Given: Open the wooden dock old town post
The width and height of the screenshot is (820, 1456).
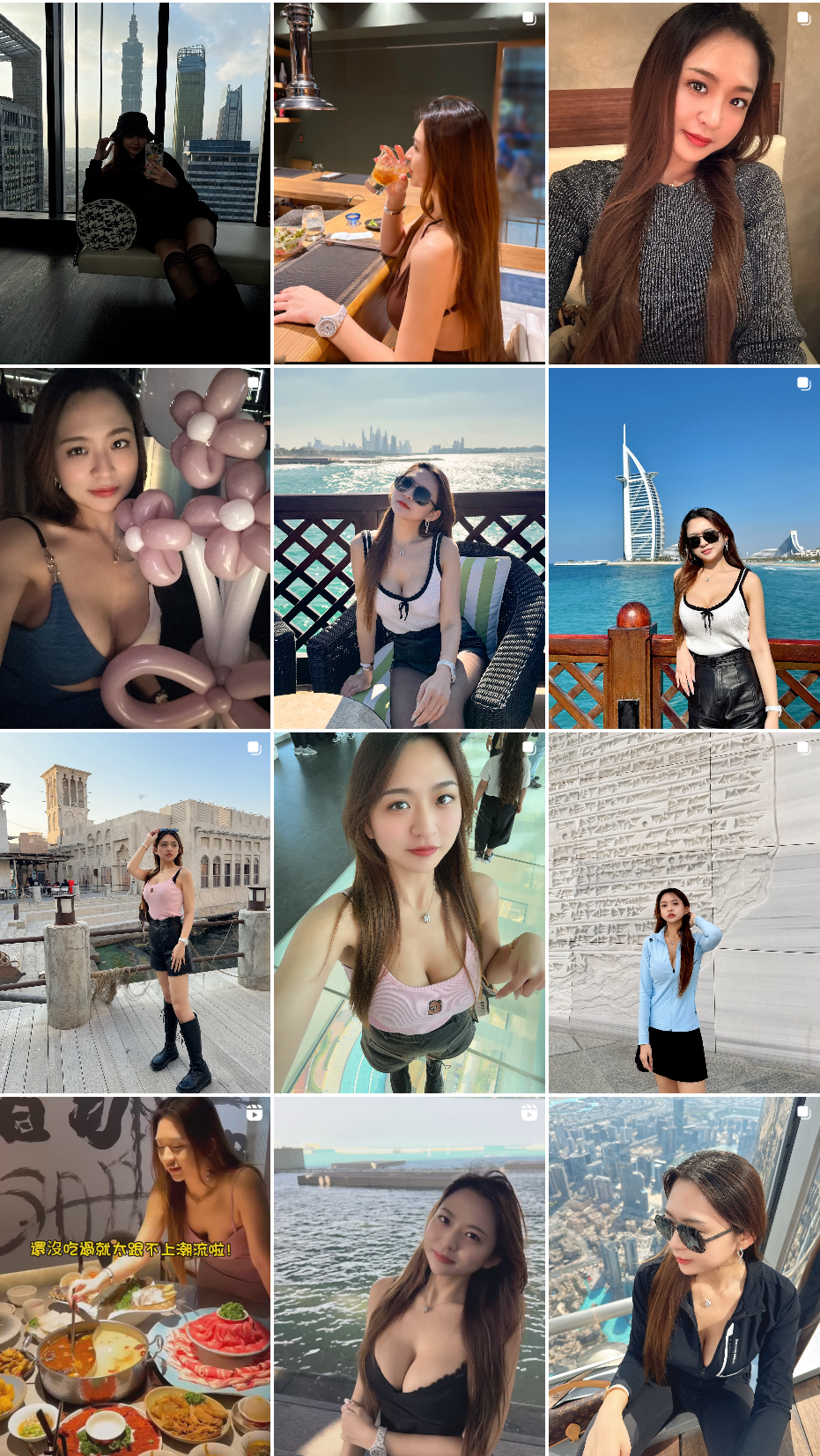Looking at the screenshot, I should click(x=135, y=912).
